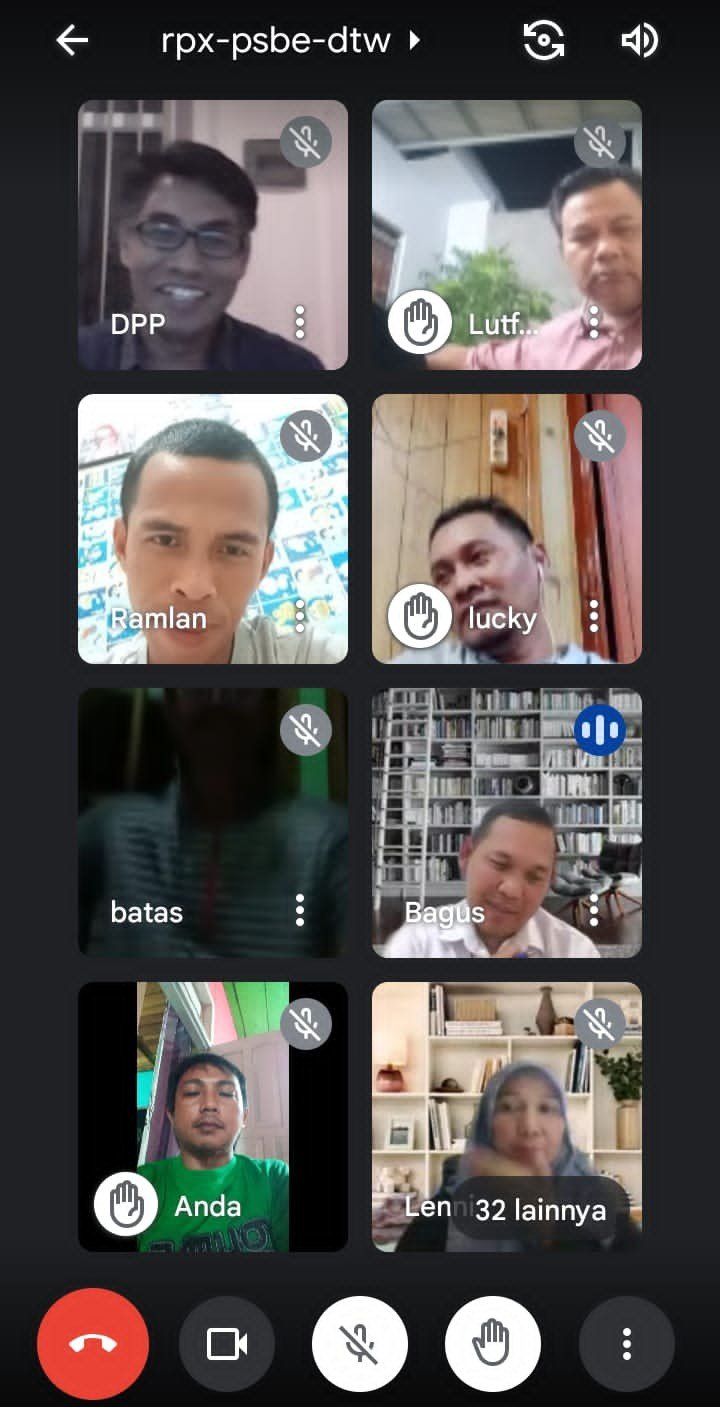Open options for DPP's tile

coord(299,322)
